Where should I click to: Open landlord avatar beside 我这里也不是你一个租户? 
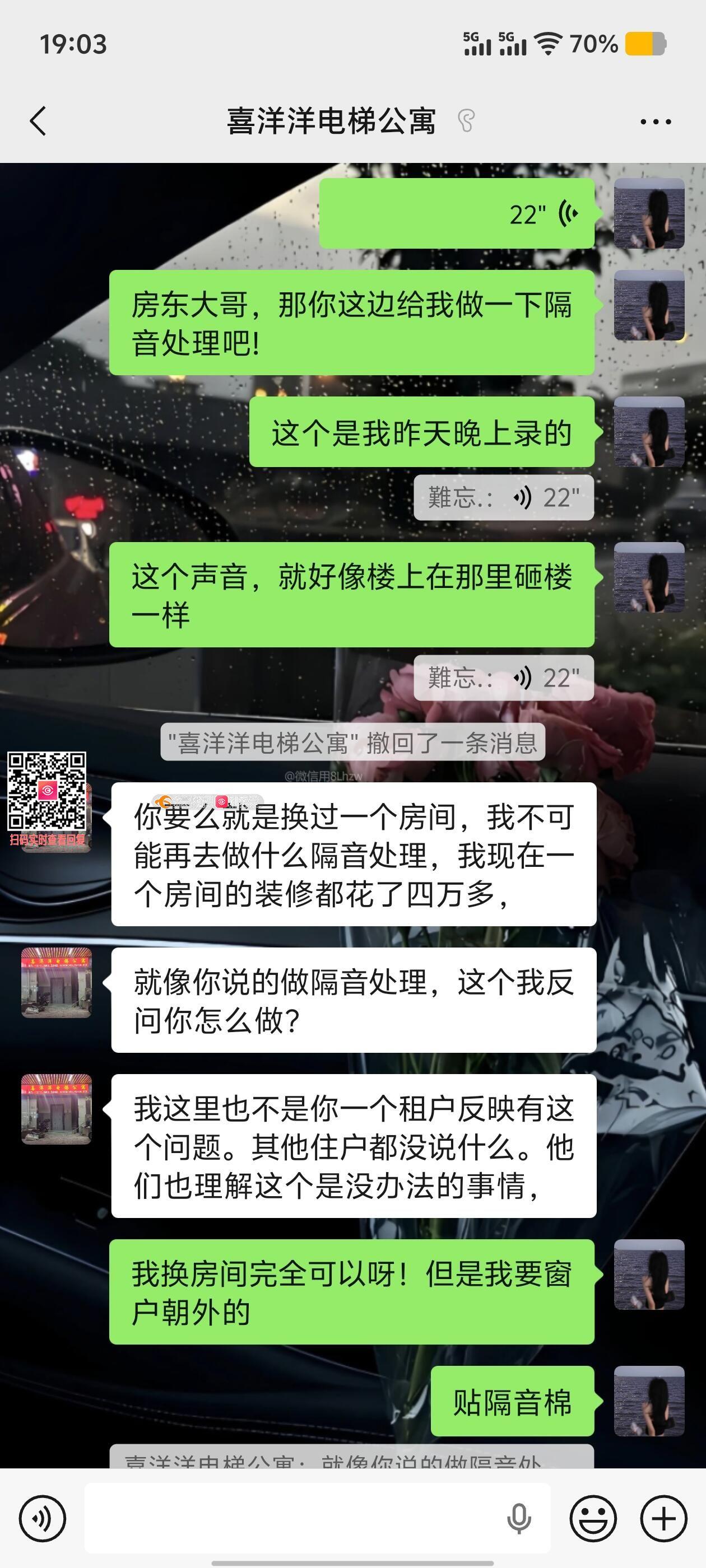(x=57, y=1109)
